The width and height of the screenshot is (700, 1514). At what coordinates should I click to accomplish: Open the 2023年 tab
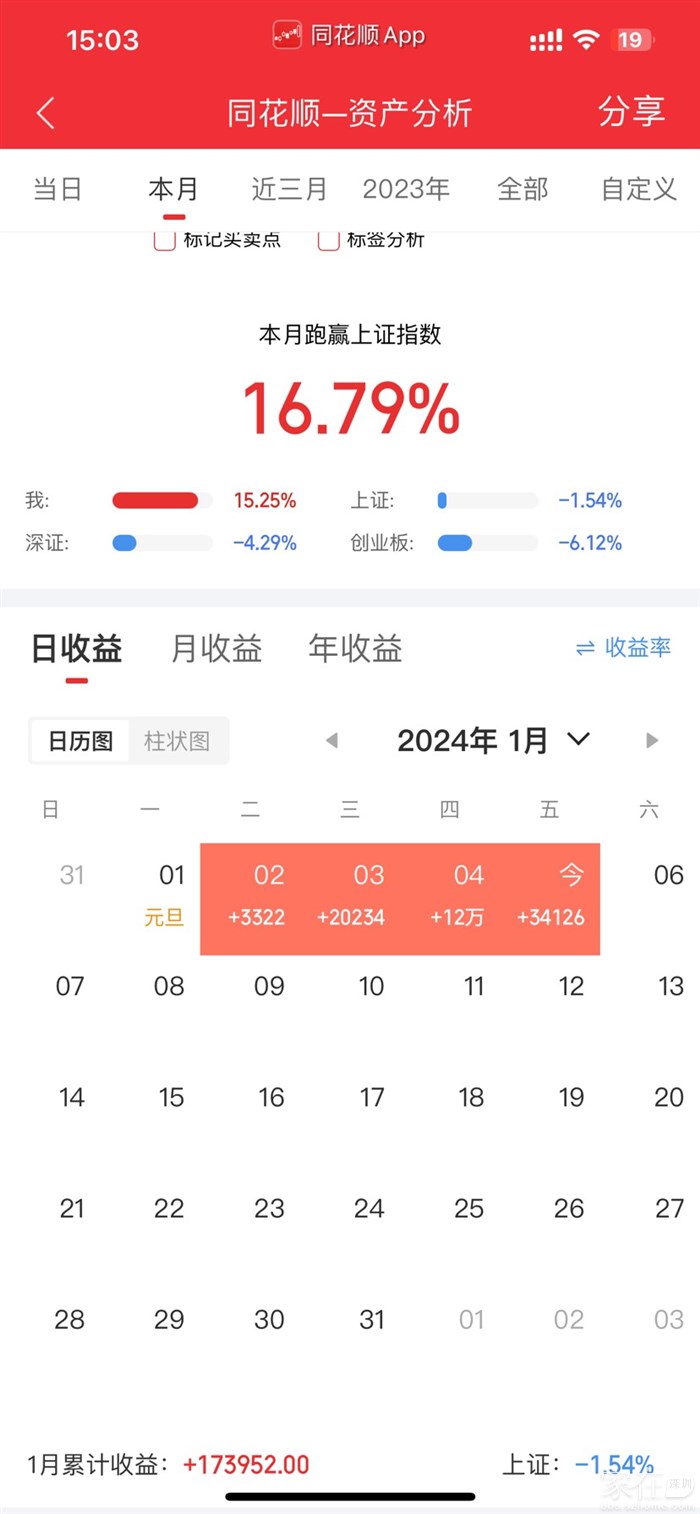[406, 189]
